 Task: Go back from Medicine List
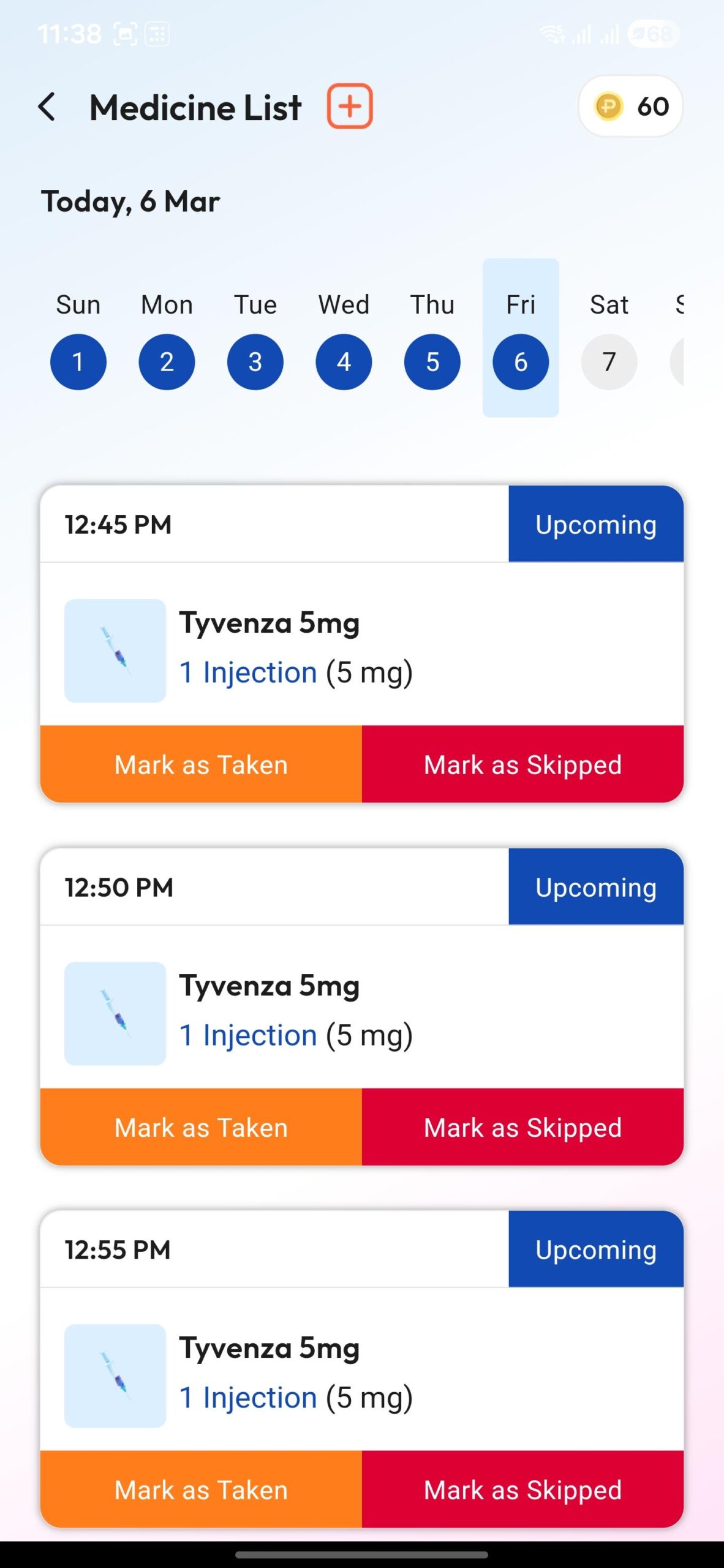tap(48, 107)
